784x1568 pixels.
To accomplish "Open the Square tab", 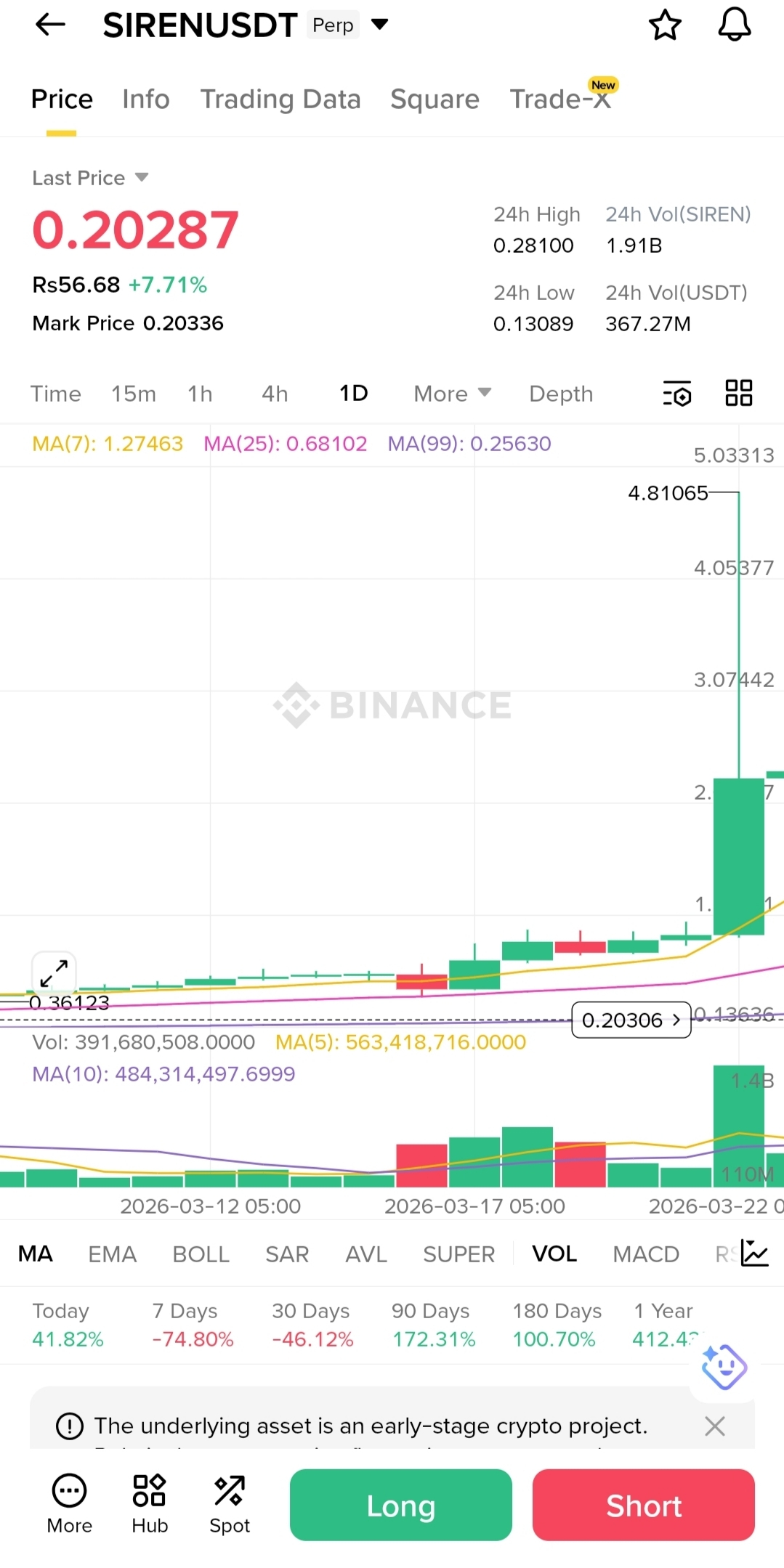I will (435, 99).
